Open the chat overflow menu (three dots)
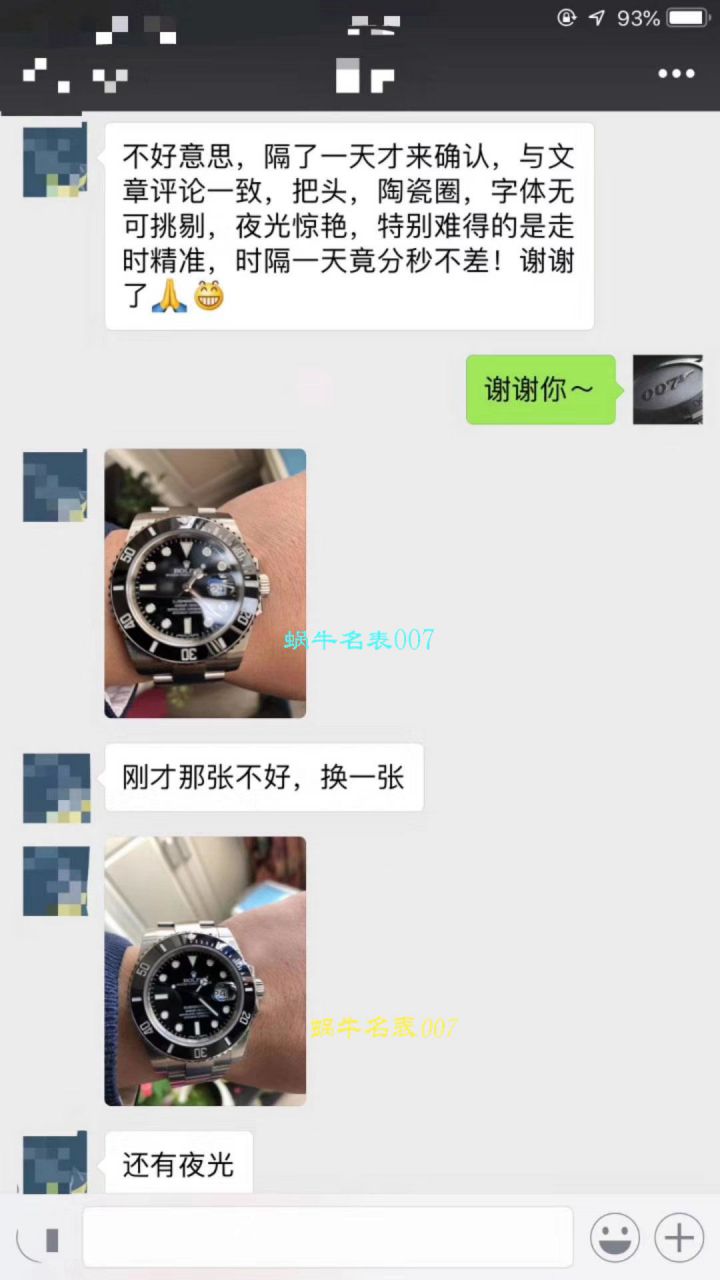 tap(676, 73)
